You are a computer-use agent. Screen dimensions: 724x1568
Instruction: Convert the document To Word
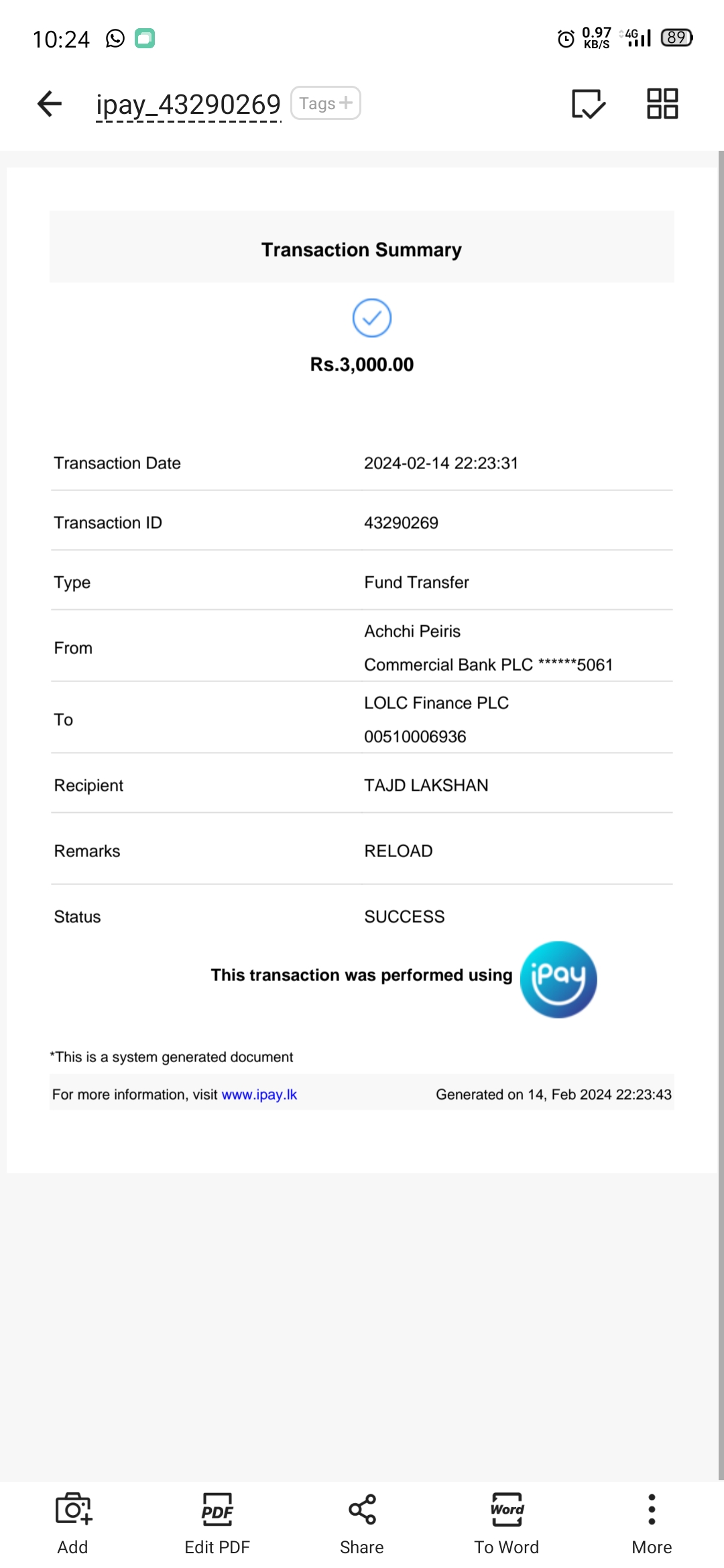pos(507,1522)
